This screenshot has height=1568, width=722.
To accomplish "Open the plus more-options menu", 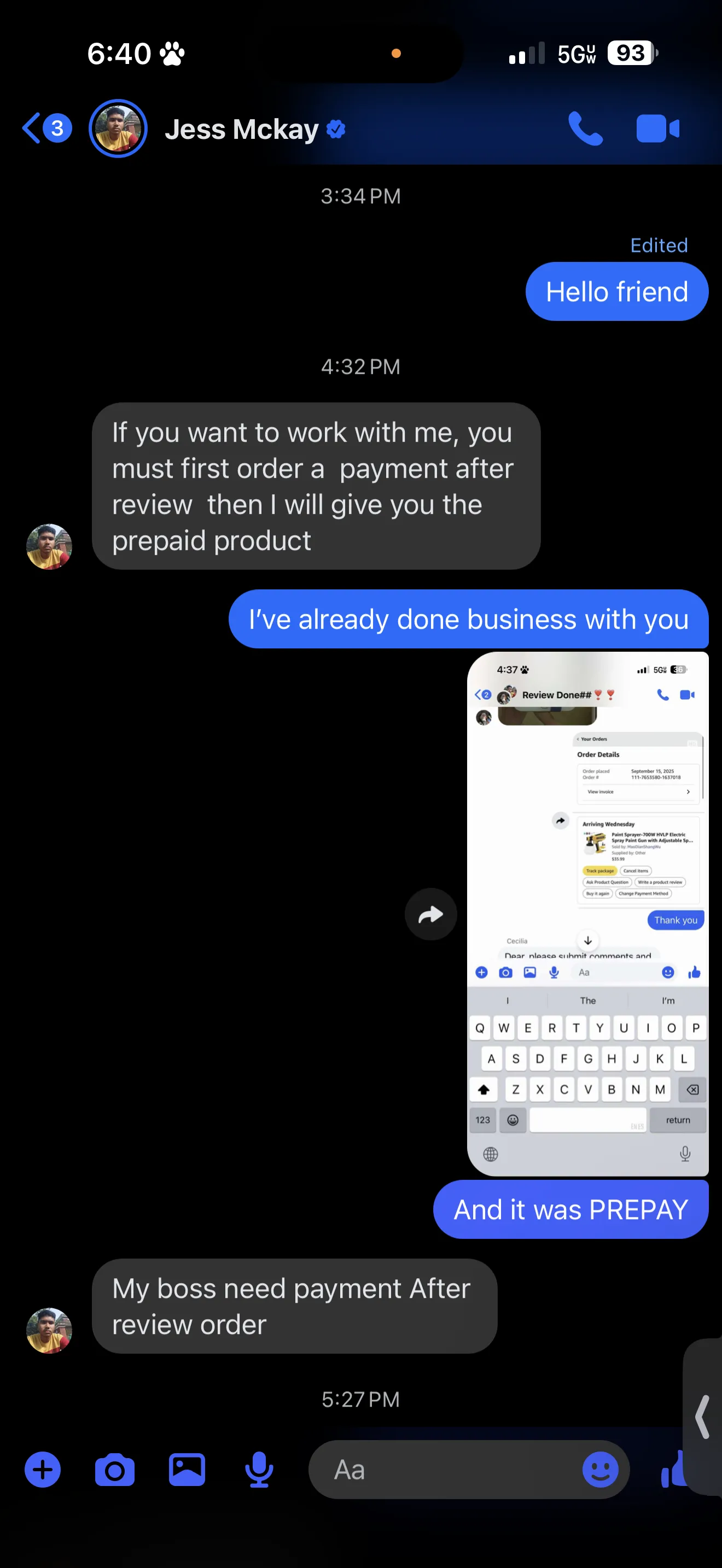I will pos(43,1470).
